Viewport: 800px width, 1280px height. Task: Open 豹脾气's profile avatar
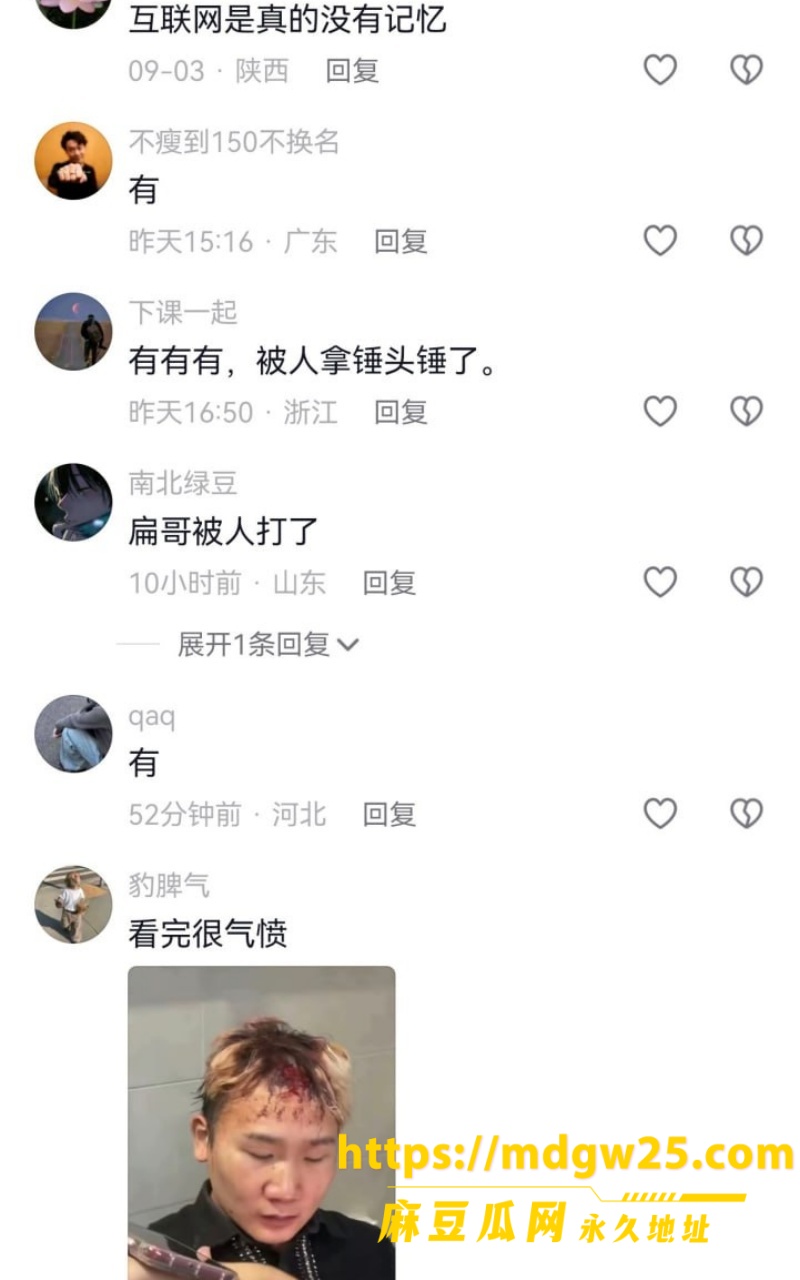point(73,905)
